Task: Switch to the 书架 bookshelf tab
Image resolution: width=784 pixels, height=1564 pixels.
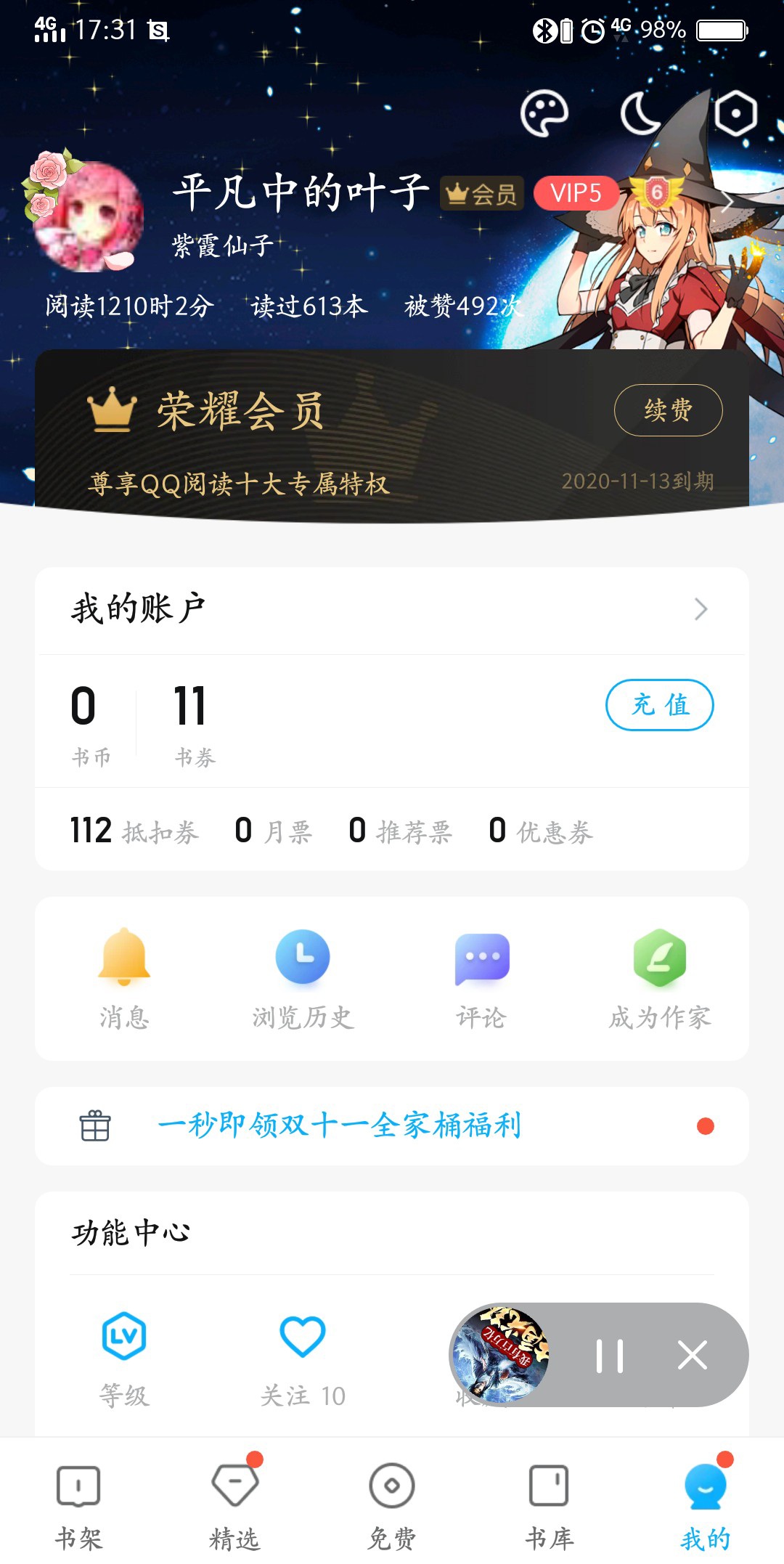Action: [78, 1507]
